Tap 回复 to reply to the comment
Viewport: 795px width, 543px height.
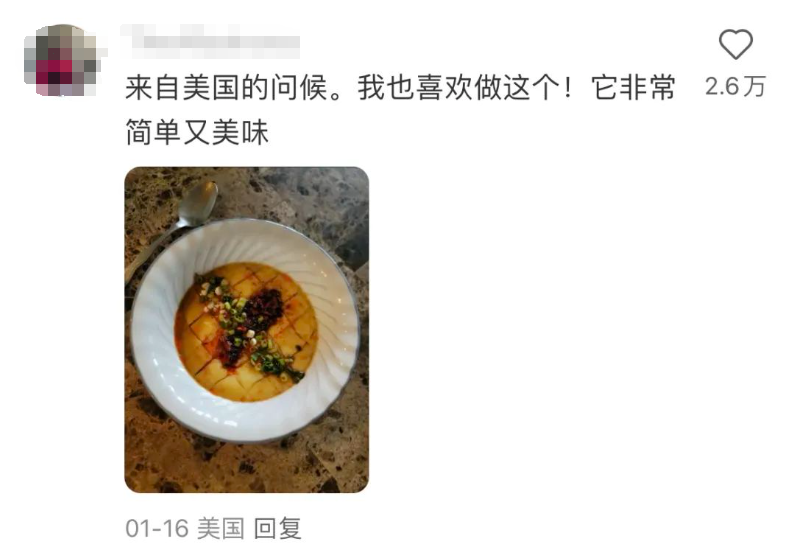[277, 527]
